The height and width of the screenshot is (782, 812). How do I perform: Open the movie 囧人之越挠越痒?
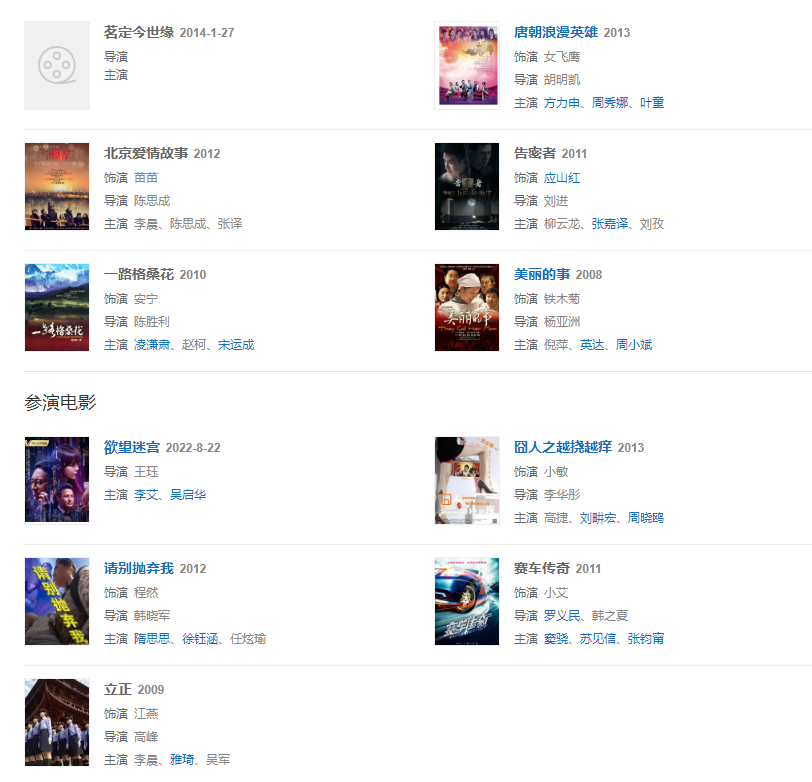564,447
